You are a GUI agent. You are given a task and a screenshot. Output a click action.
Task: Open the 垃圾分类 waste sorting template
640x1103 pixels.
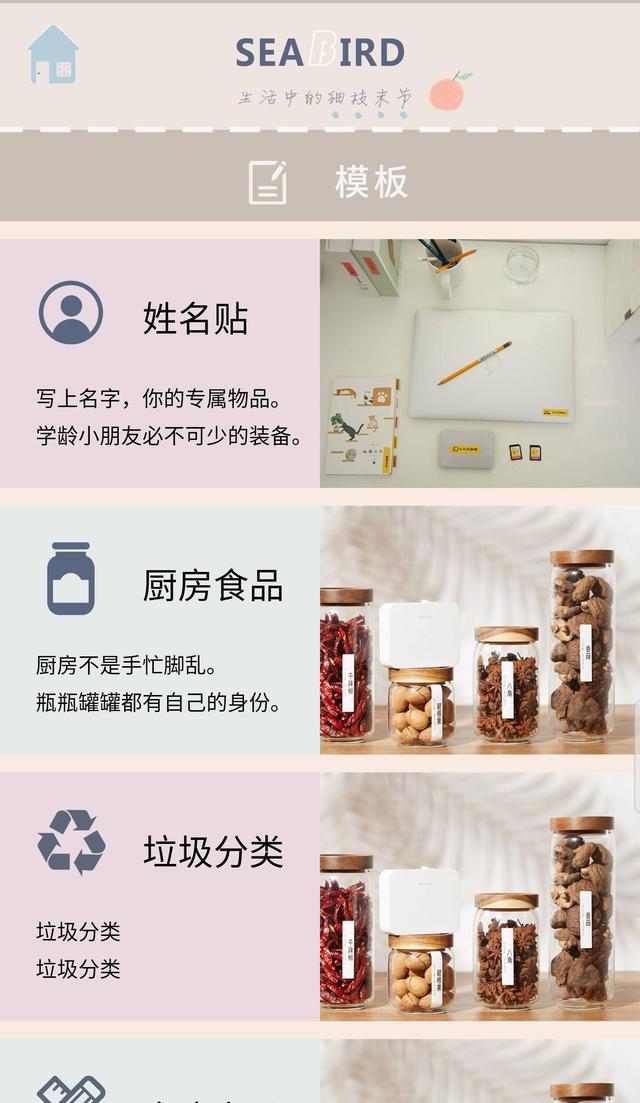point(212,852)
